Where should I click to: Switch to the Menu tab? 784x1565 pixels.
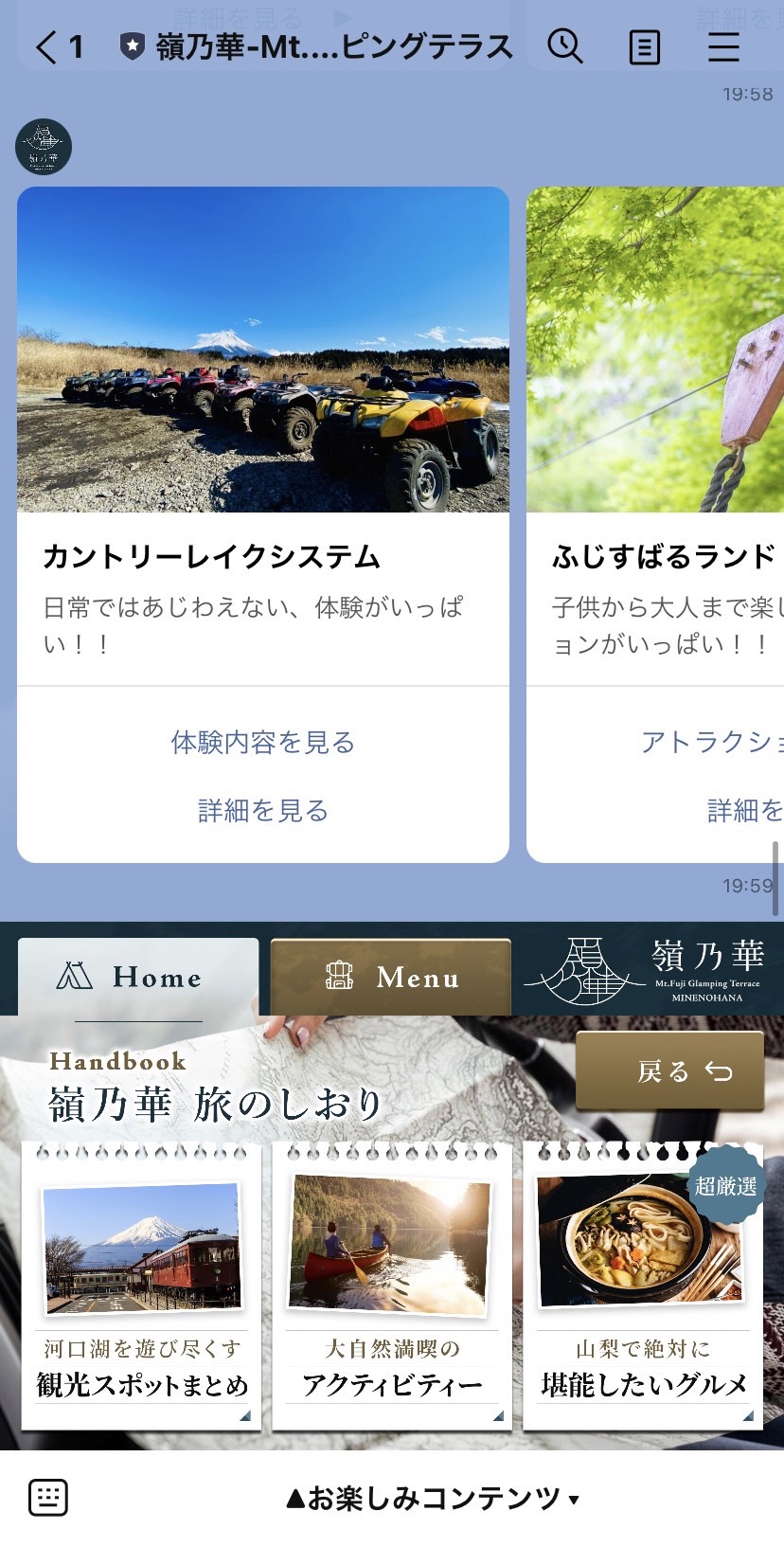click(x=391, y=977)
